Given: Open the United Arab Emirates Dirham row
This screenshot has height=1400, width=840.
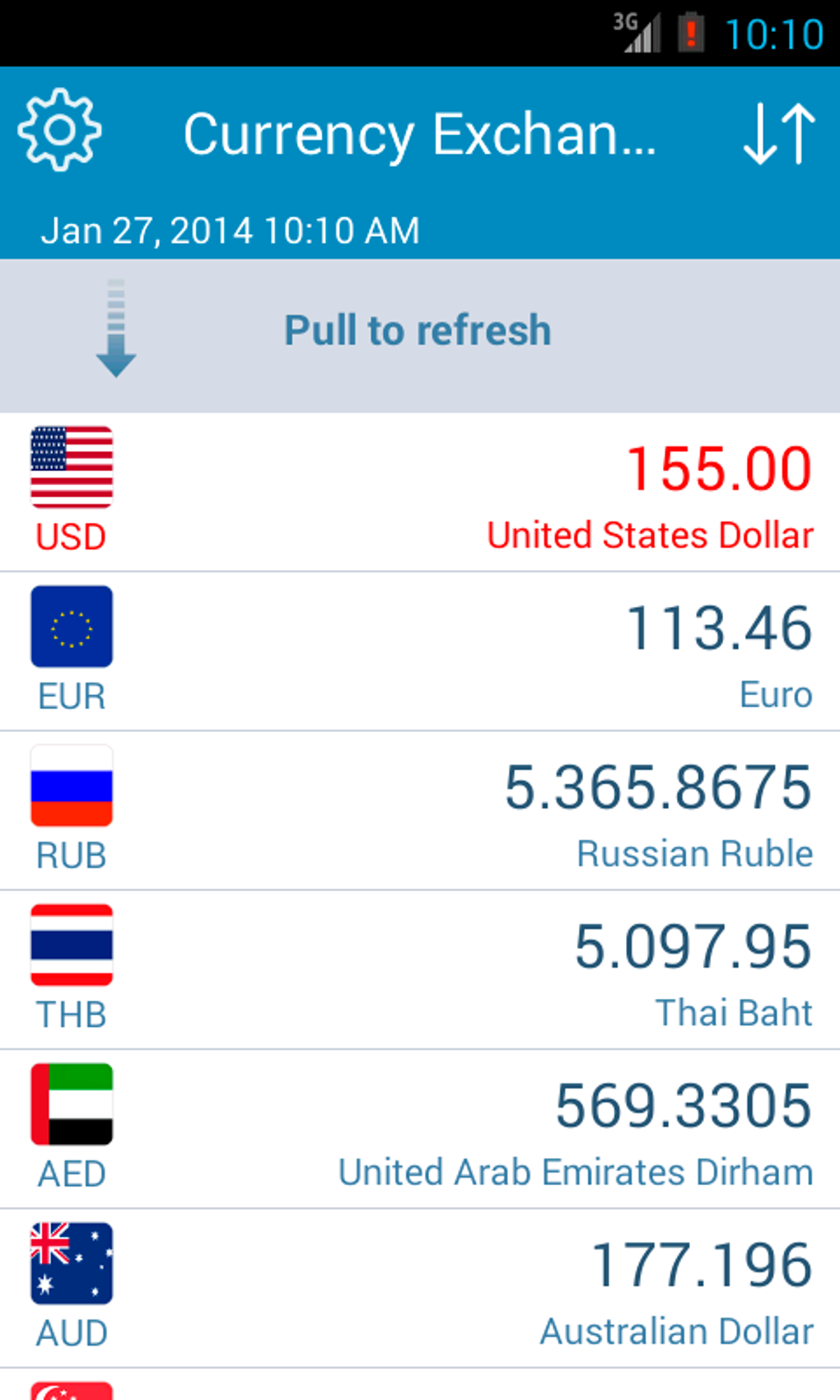Looking at the screenshot, I should pos(420,1129).
